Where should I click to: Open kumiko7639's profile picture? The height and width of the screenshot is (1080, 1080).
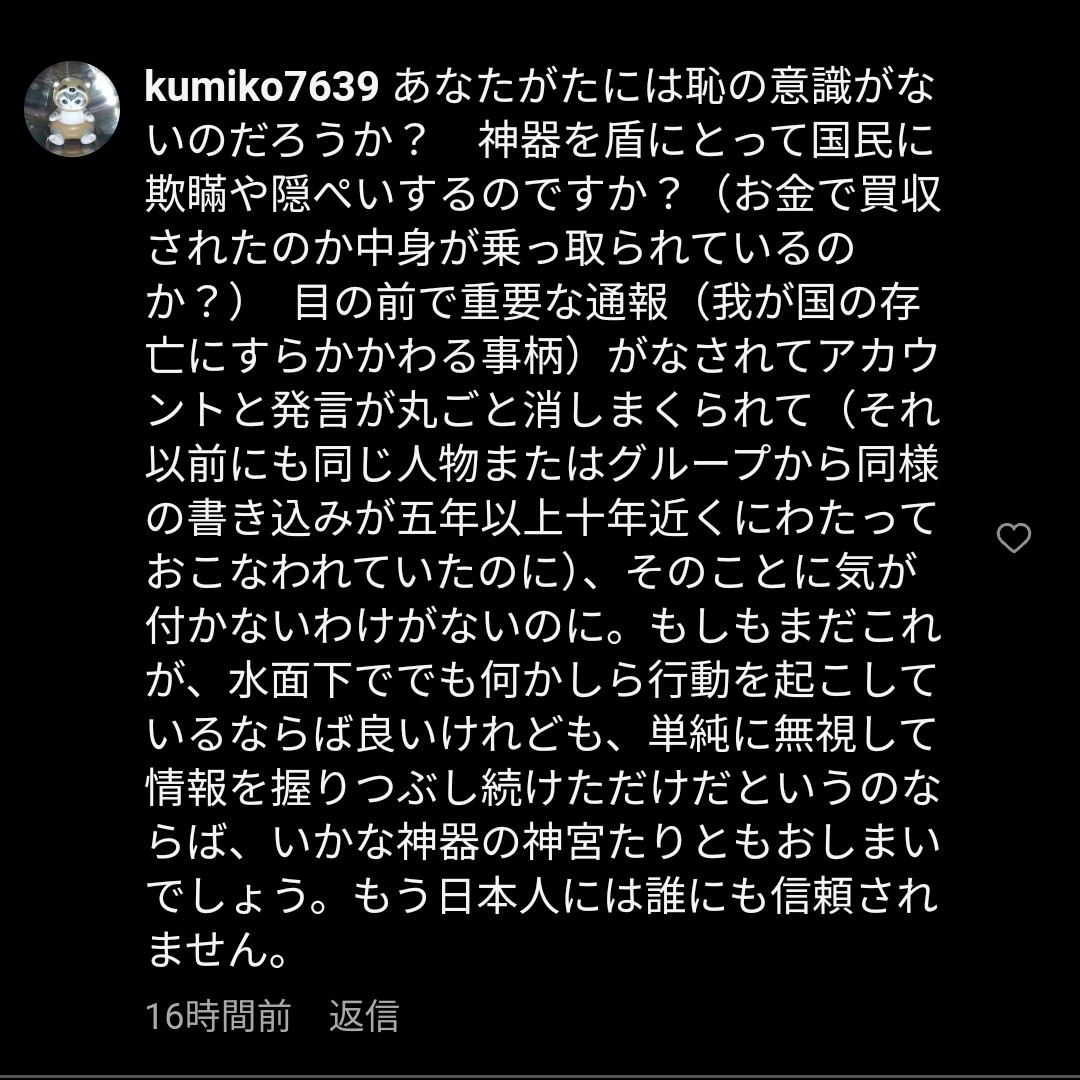pyautogui.click(x=72, y=109)
